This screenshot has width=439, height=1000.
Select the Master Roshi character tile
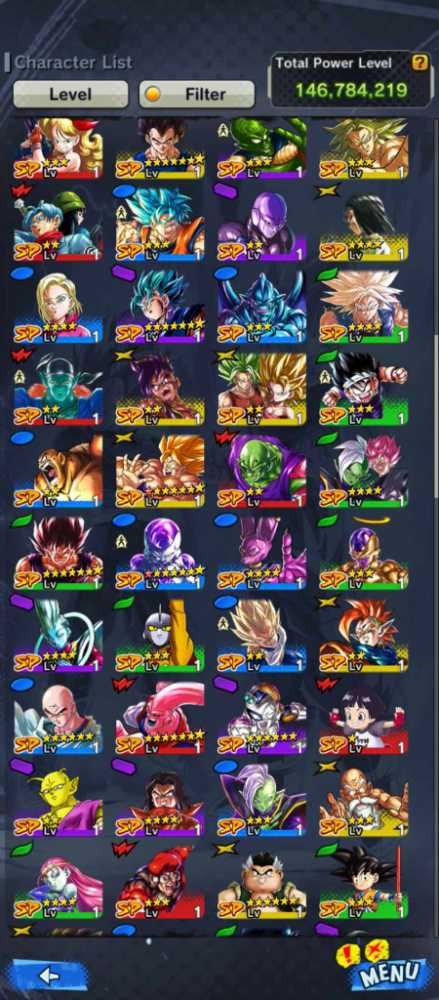click(364, 800)
